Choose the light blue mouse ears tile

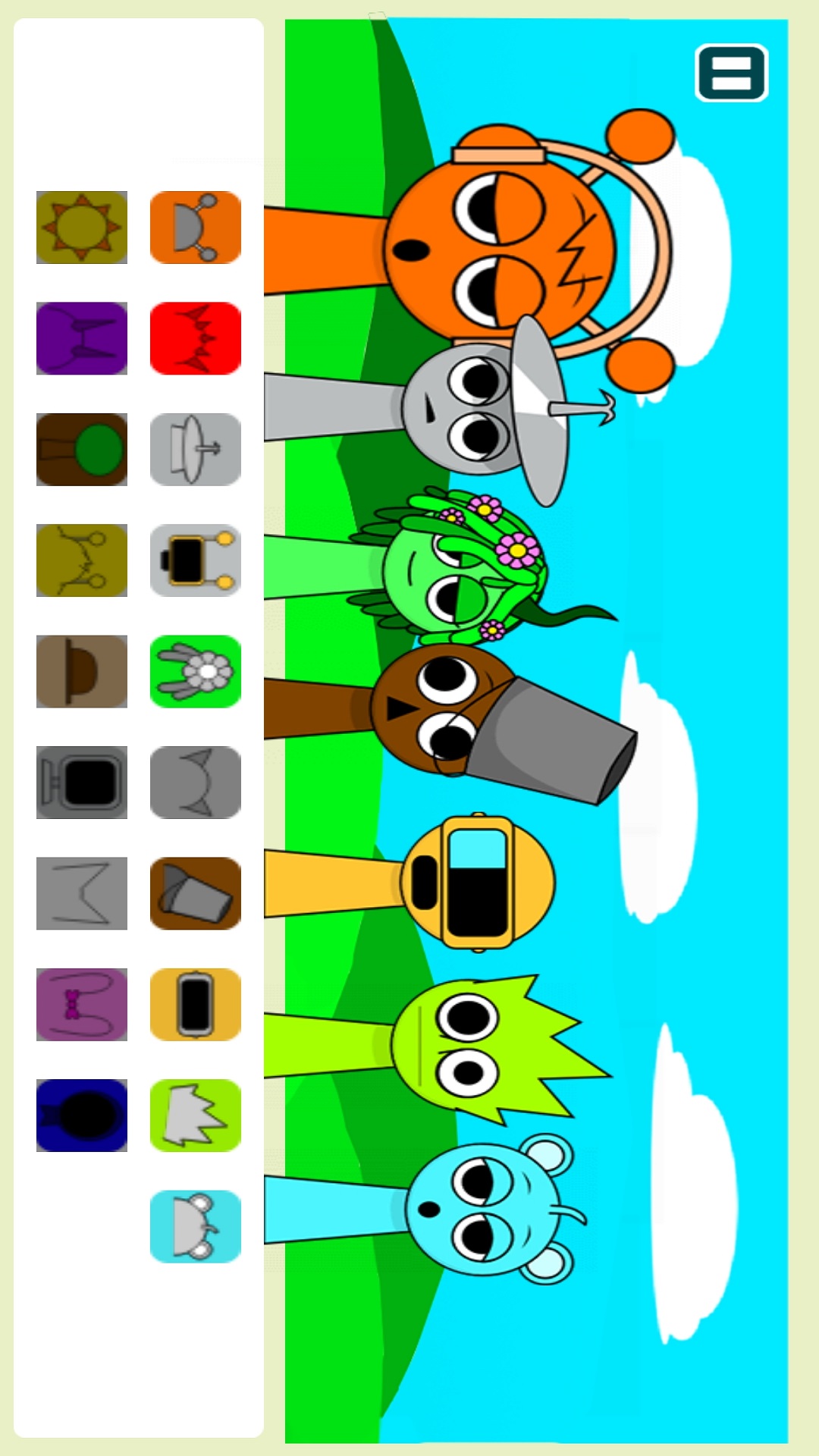(196, 1226)
